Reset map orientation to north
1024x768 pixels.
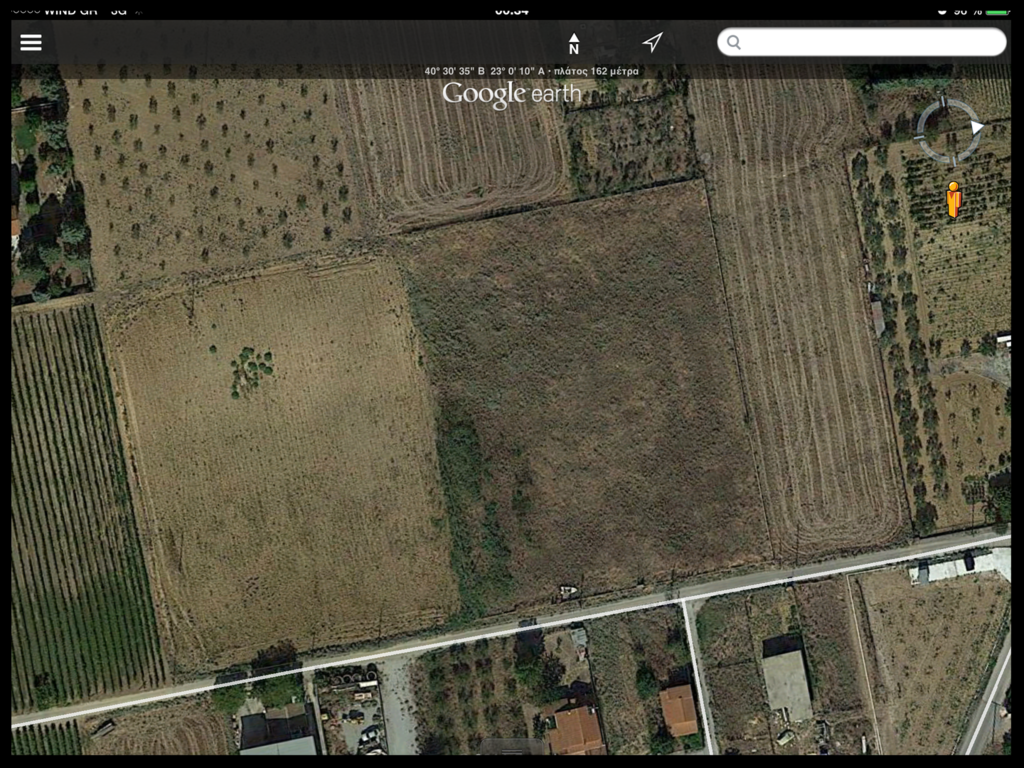click(574, 43)
